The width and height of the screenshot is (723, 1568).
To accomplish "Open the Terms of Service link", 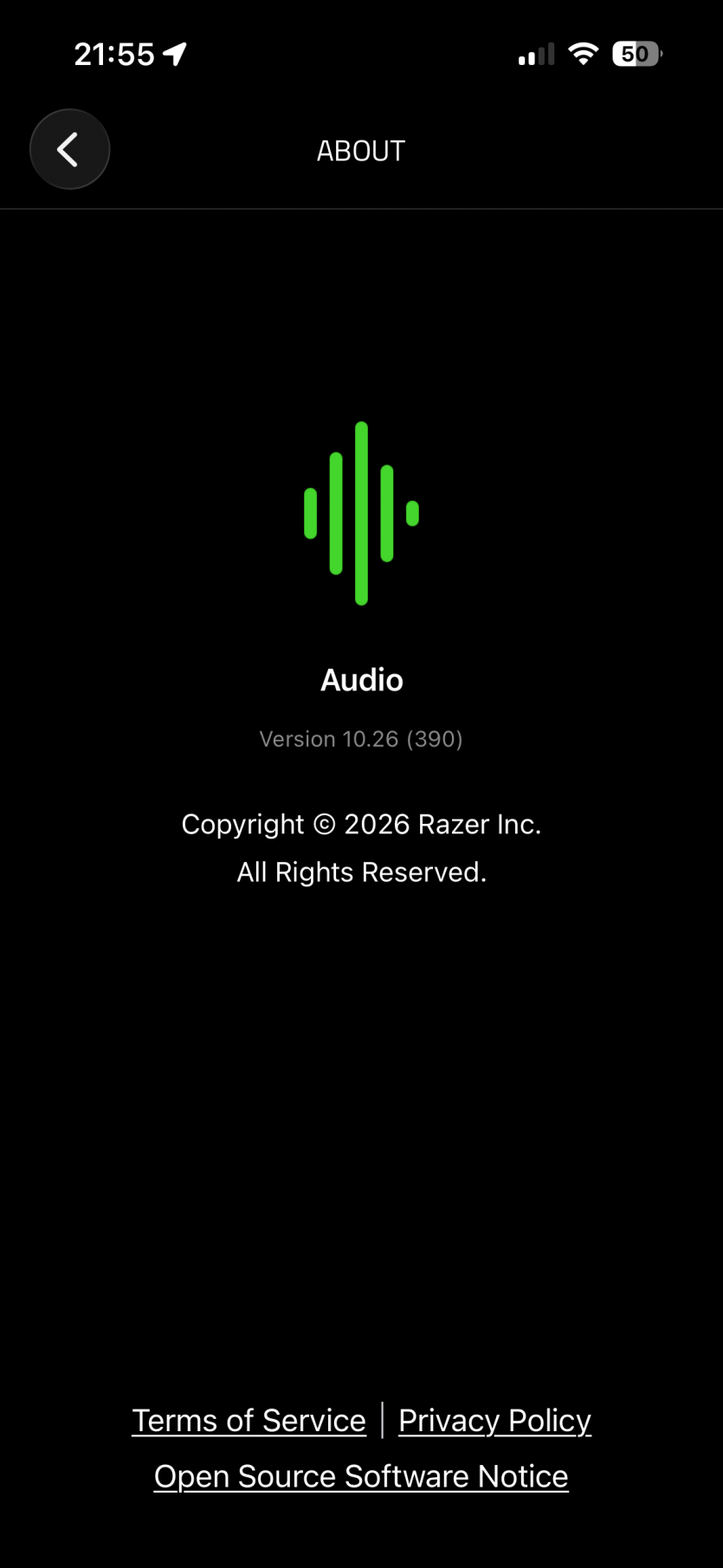I will (249, 1420).
